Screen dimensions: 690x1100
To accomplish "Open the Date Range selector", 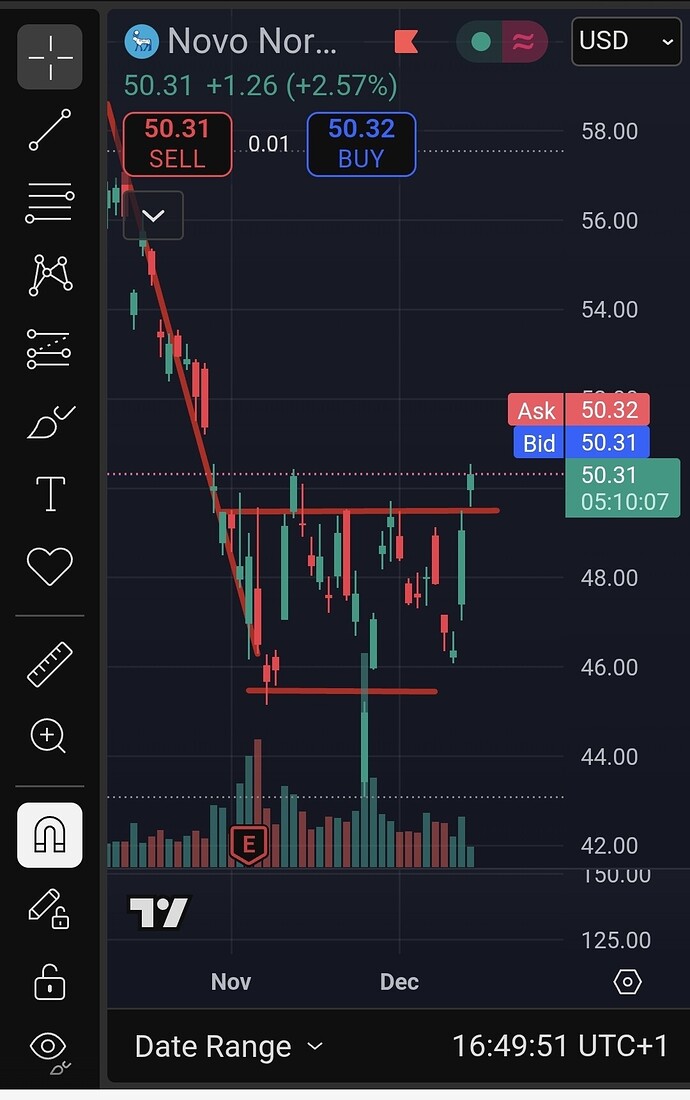I will point(229,1047).
